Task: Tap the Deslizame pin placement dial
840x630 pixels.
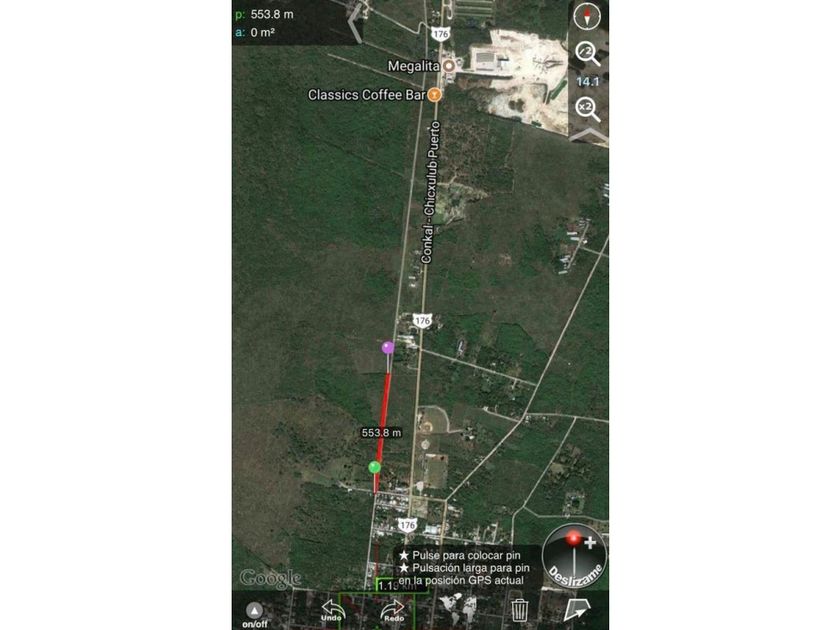Action: [574, 556]
